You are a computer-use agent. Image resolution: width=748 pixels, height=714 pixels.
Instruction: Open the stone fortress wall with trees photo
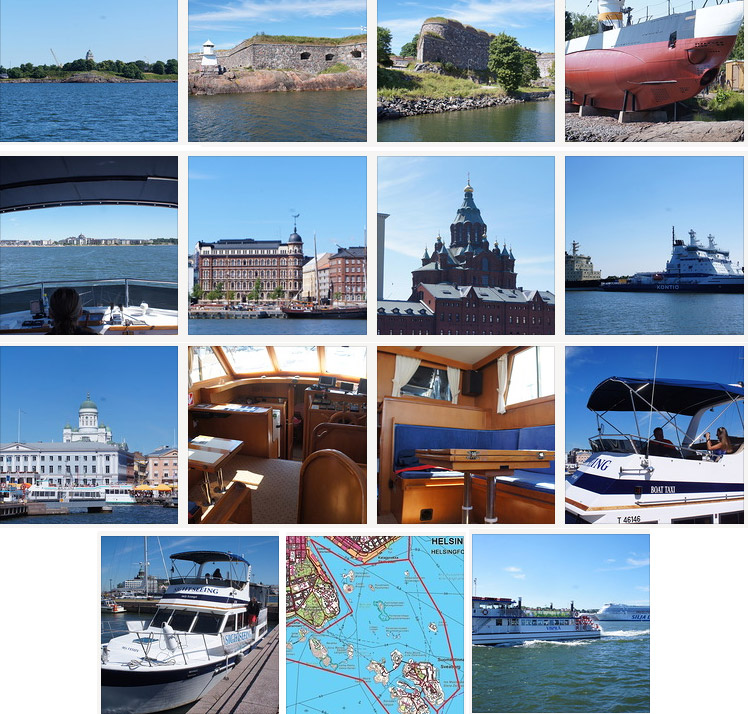466,70
